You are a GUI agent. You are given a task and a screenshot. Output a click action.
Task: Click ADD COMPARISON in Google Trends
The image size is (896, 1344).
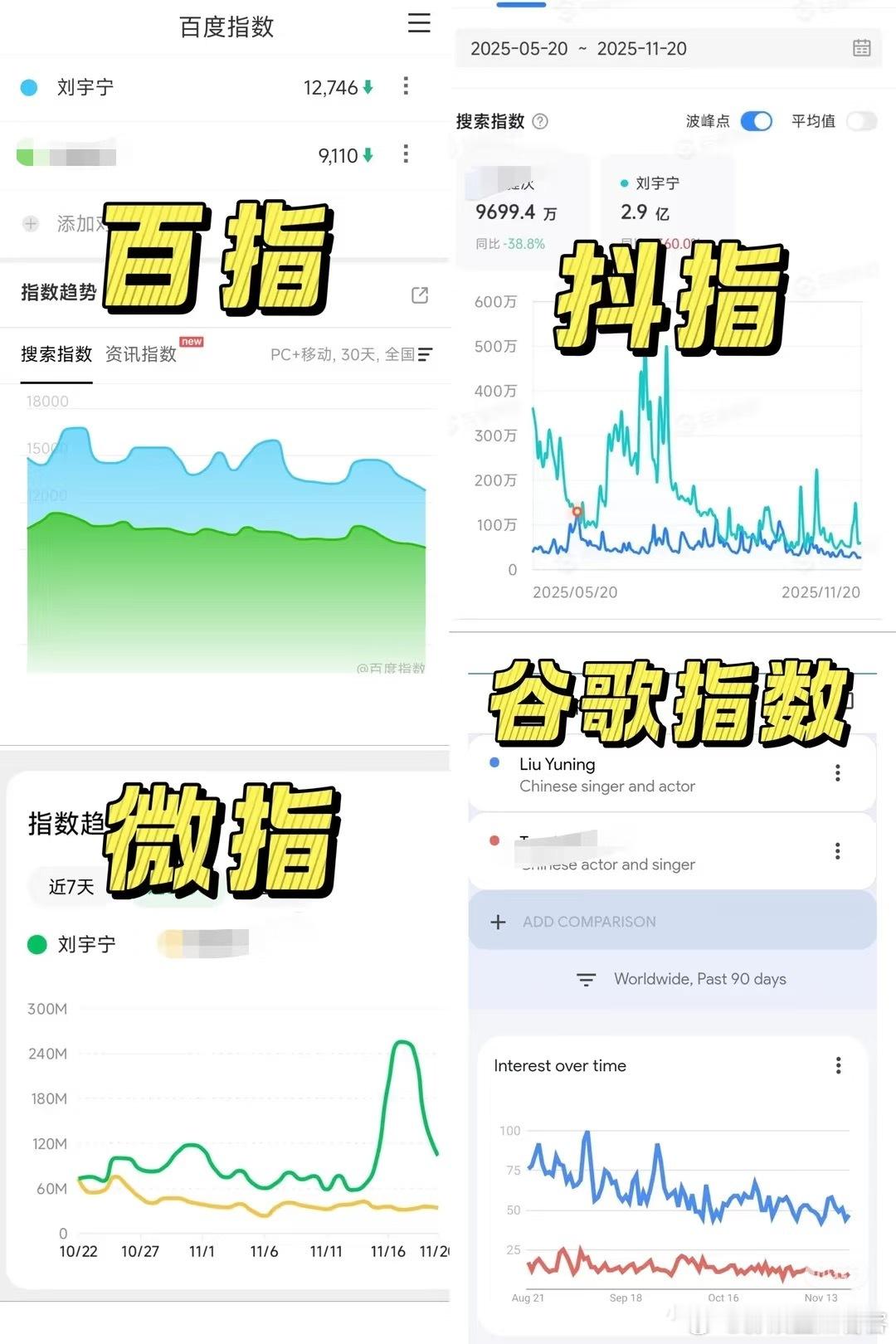pyautogui.click(x=589, y=922)
